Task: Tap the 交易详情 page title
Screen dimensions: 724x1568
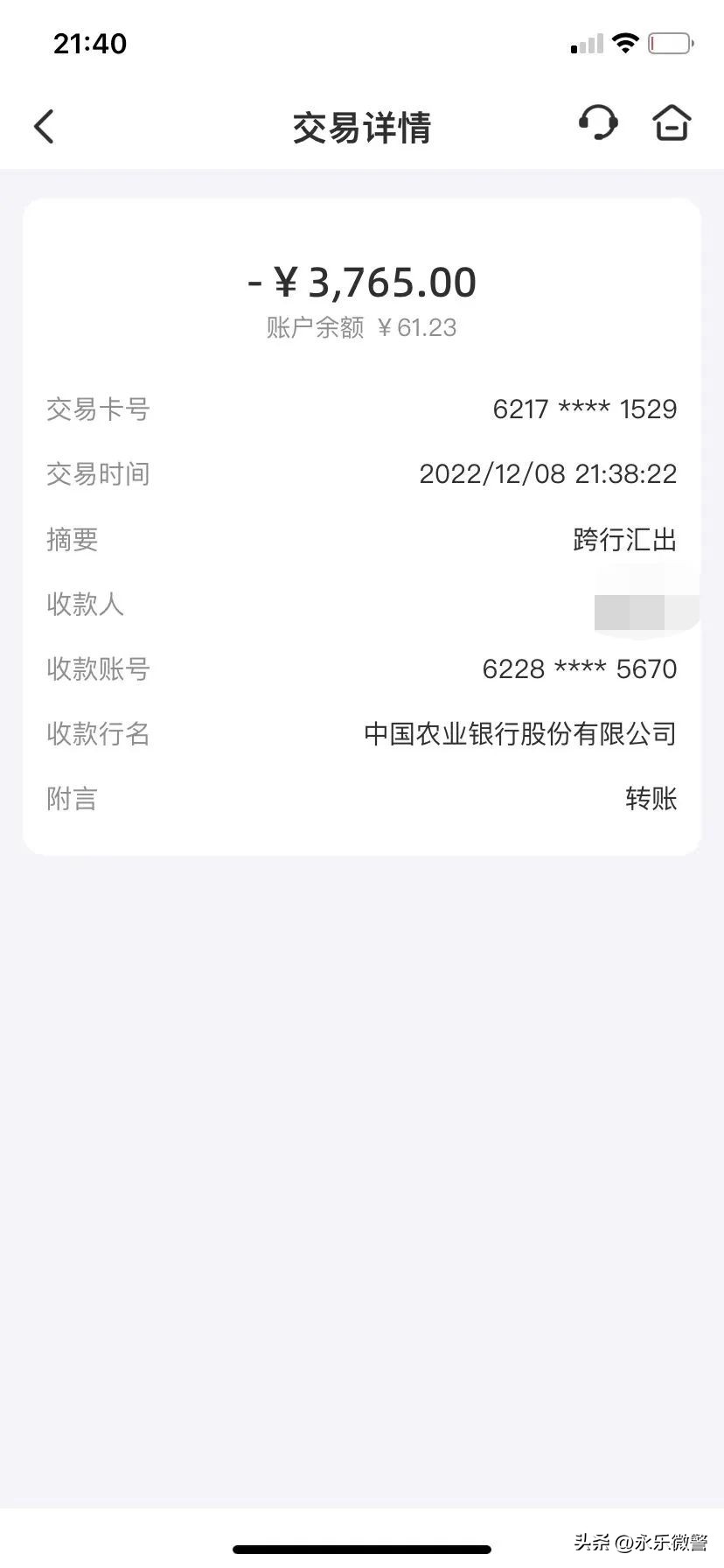Action: [362, 128]
